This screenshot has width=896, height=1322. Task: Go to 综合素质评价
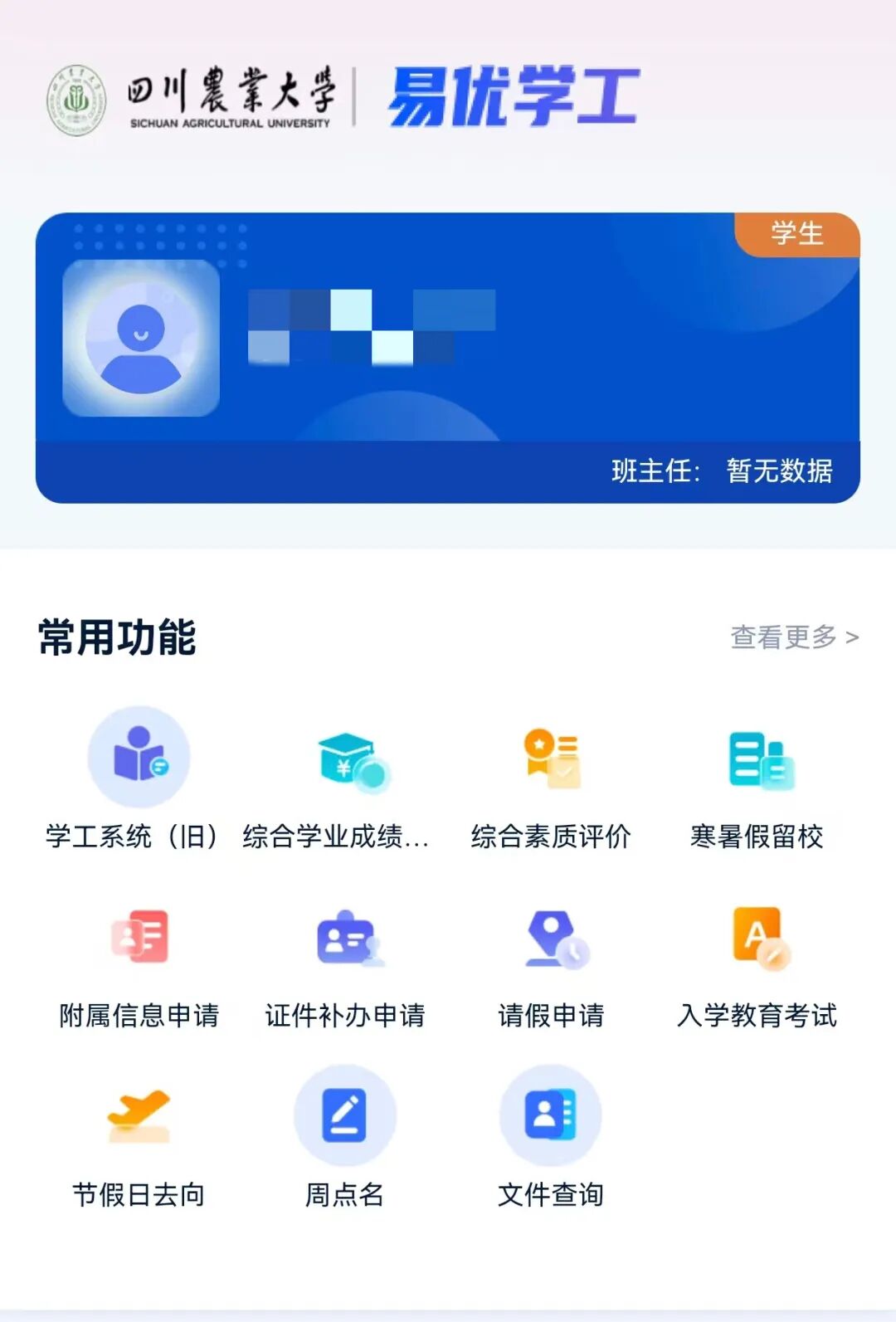(x=551, y=759)
